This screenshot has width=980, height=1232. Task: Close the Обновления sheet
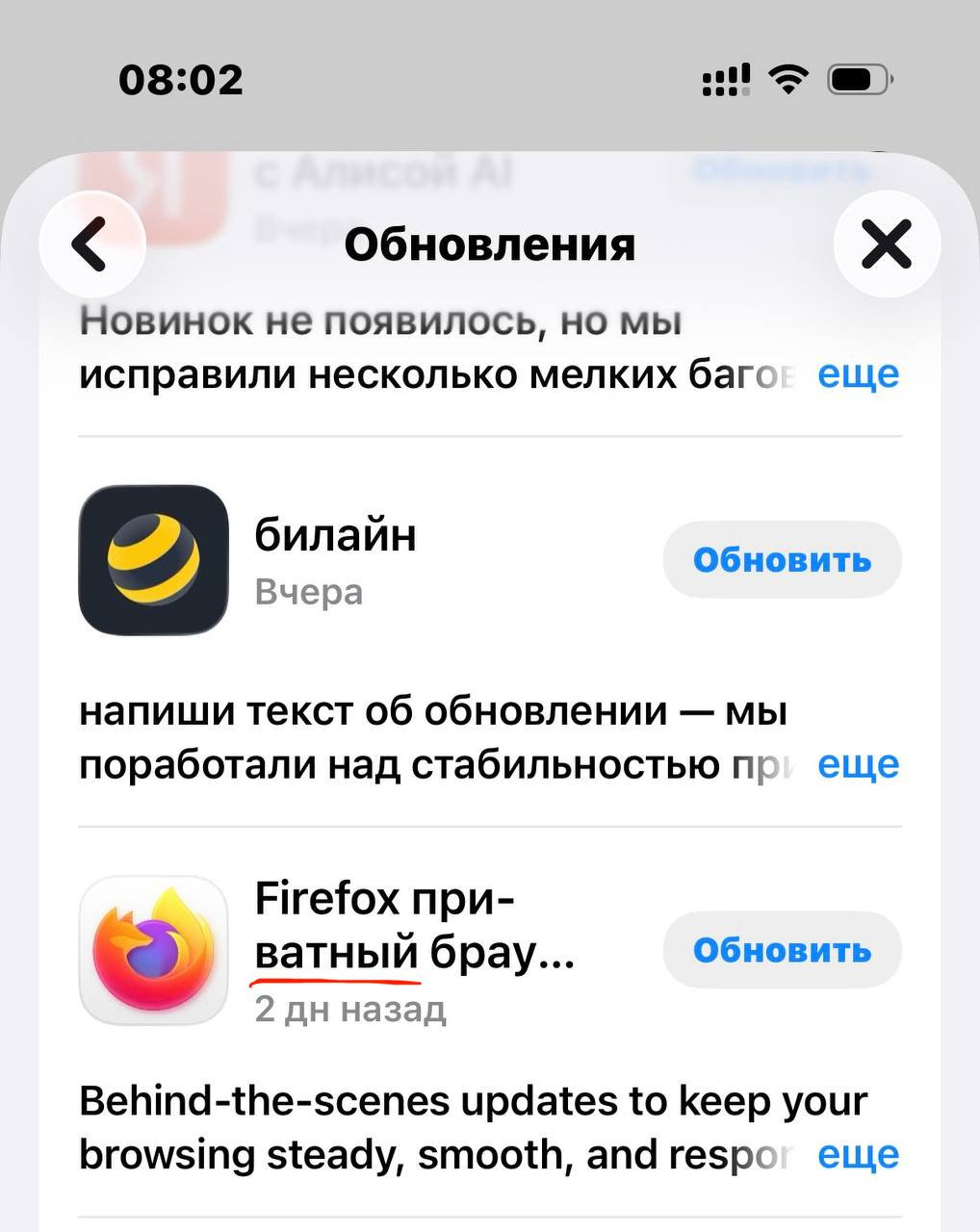click(x=886, y=244)
